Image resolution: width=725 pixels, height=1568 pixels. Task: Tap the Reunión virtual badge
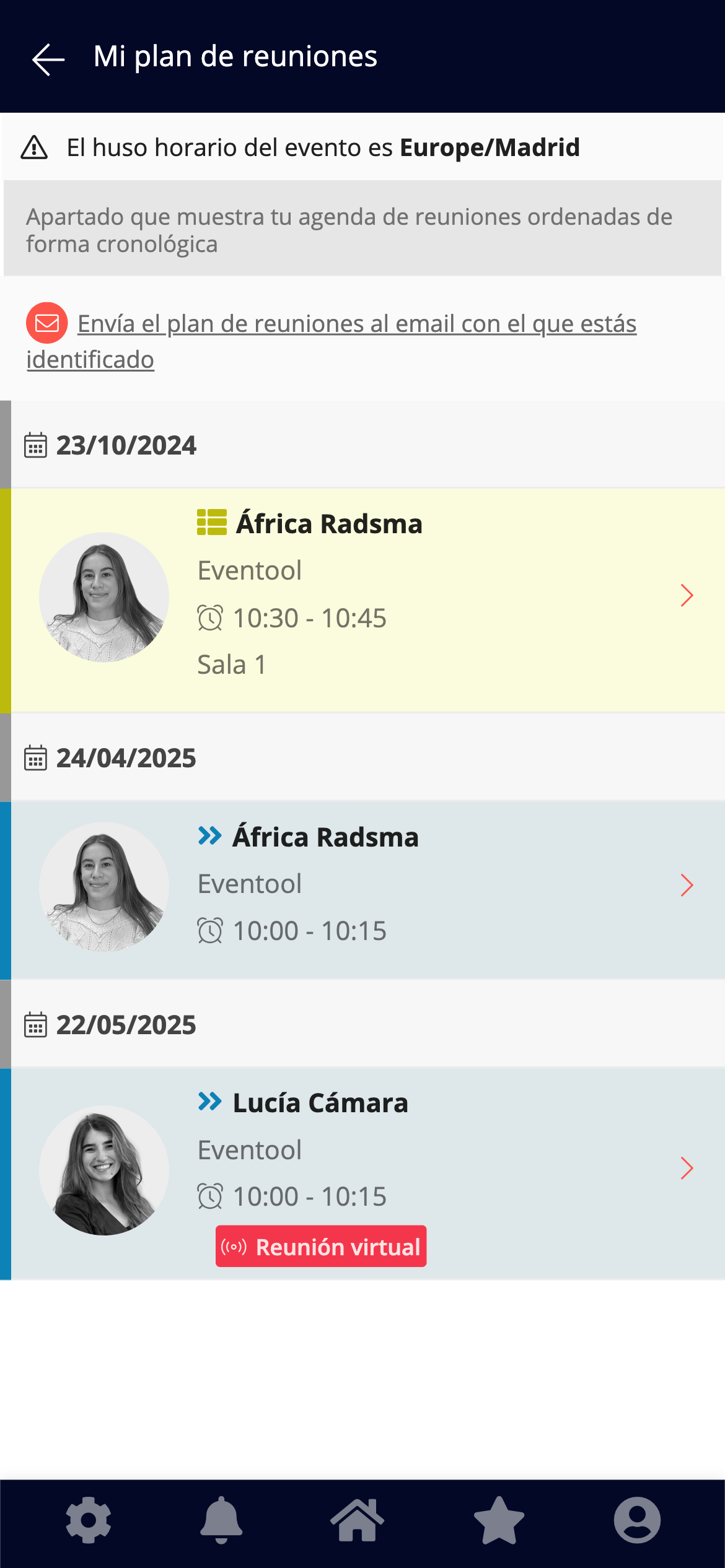point(321,1246)
